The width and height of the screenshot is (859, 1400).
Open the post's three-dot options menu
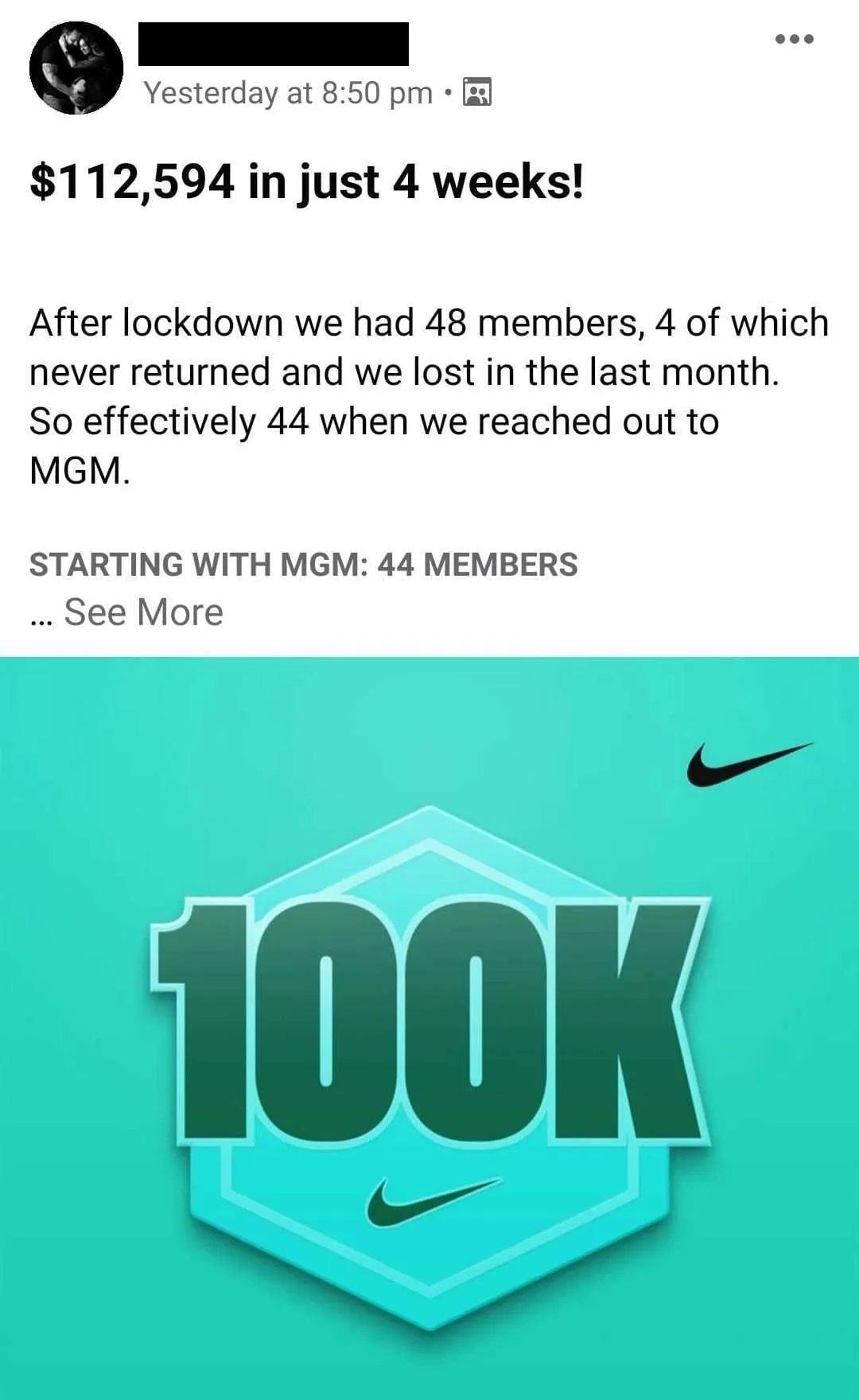pos(795,39)
